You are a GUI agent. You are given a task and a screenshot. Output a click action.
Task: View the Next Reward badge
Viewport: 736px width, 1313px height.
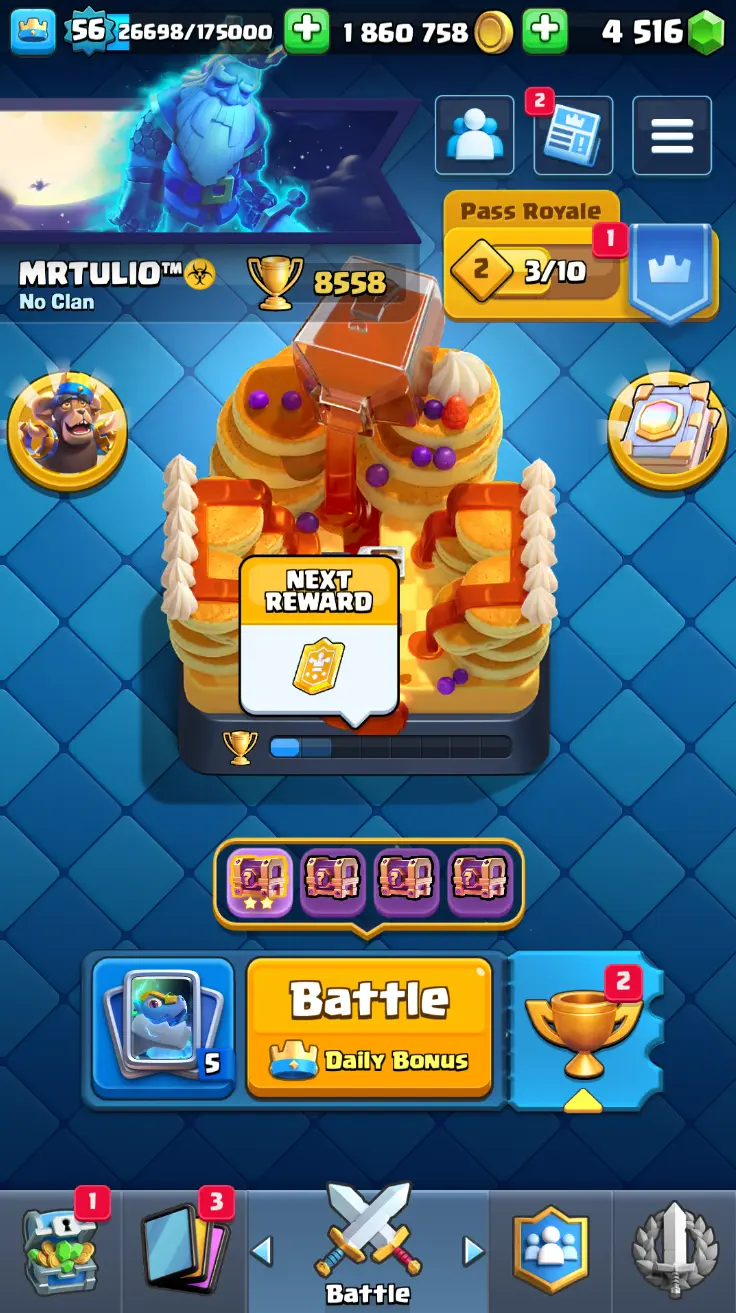(x=318, y=636)
